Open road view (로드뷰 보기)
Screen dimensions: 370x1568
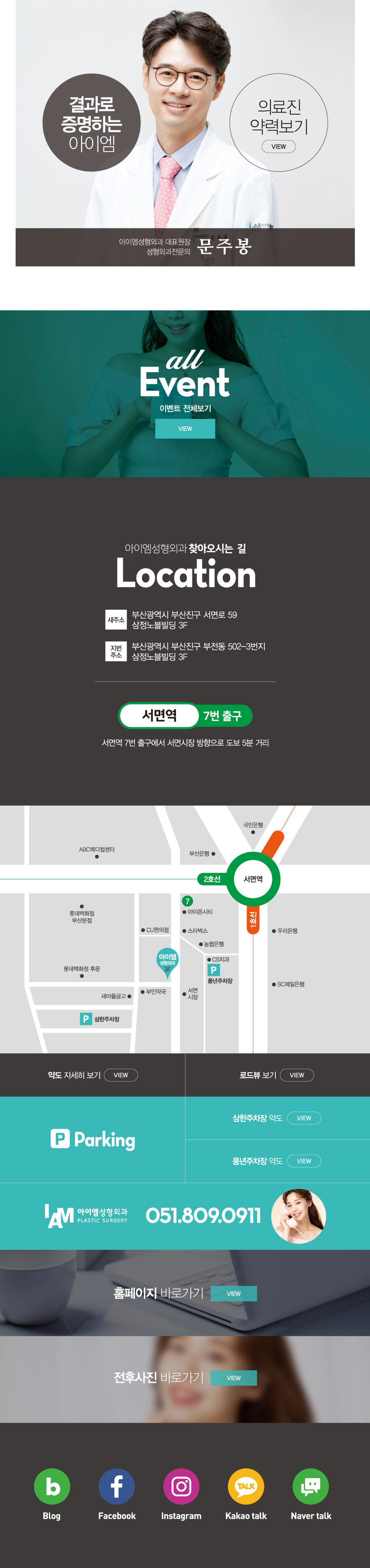pos(296,1075)
